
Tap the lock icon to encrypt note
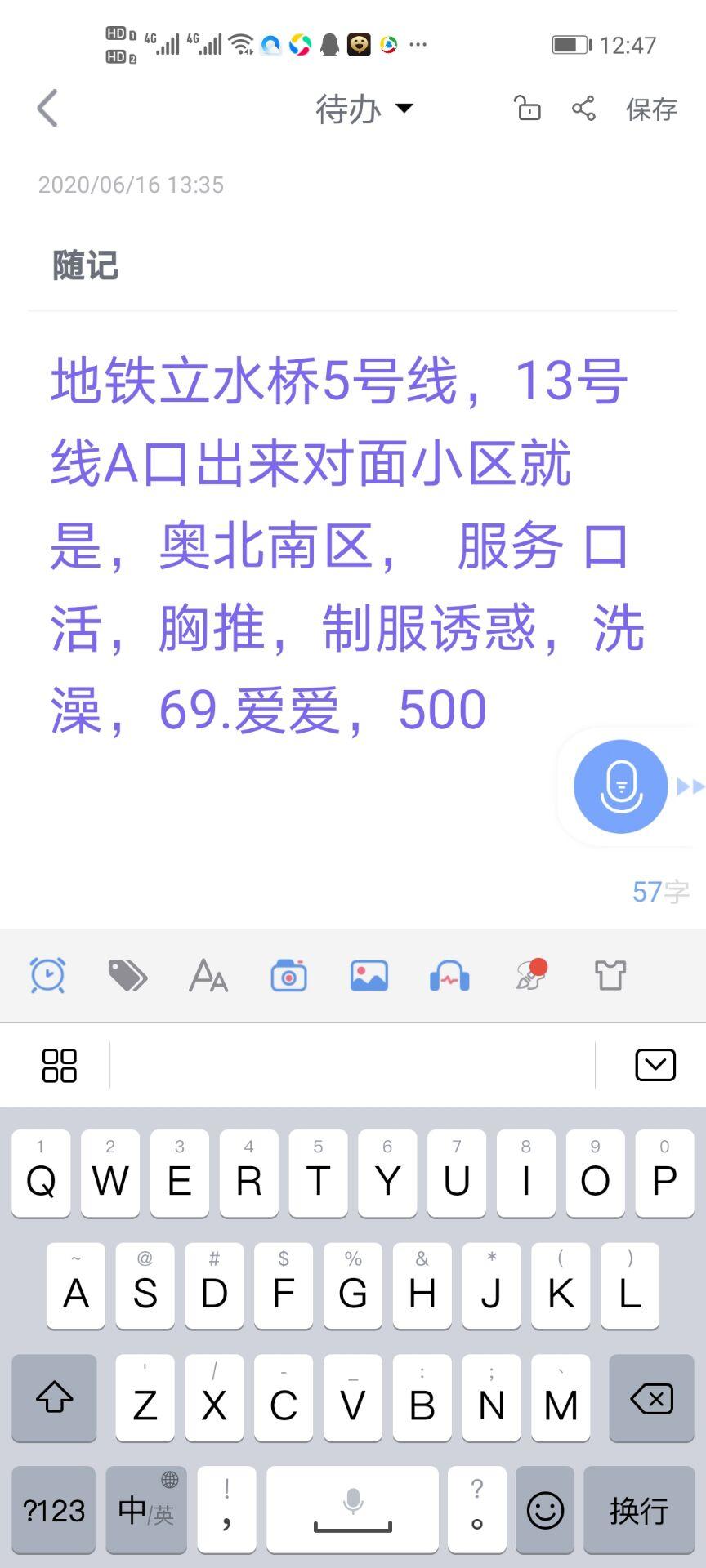pyautogui.click(x=527, y=109)
